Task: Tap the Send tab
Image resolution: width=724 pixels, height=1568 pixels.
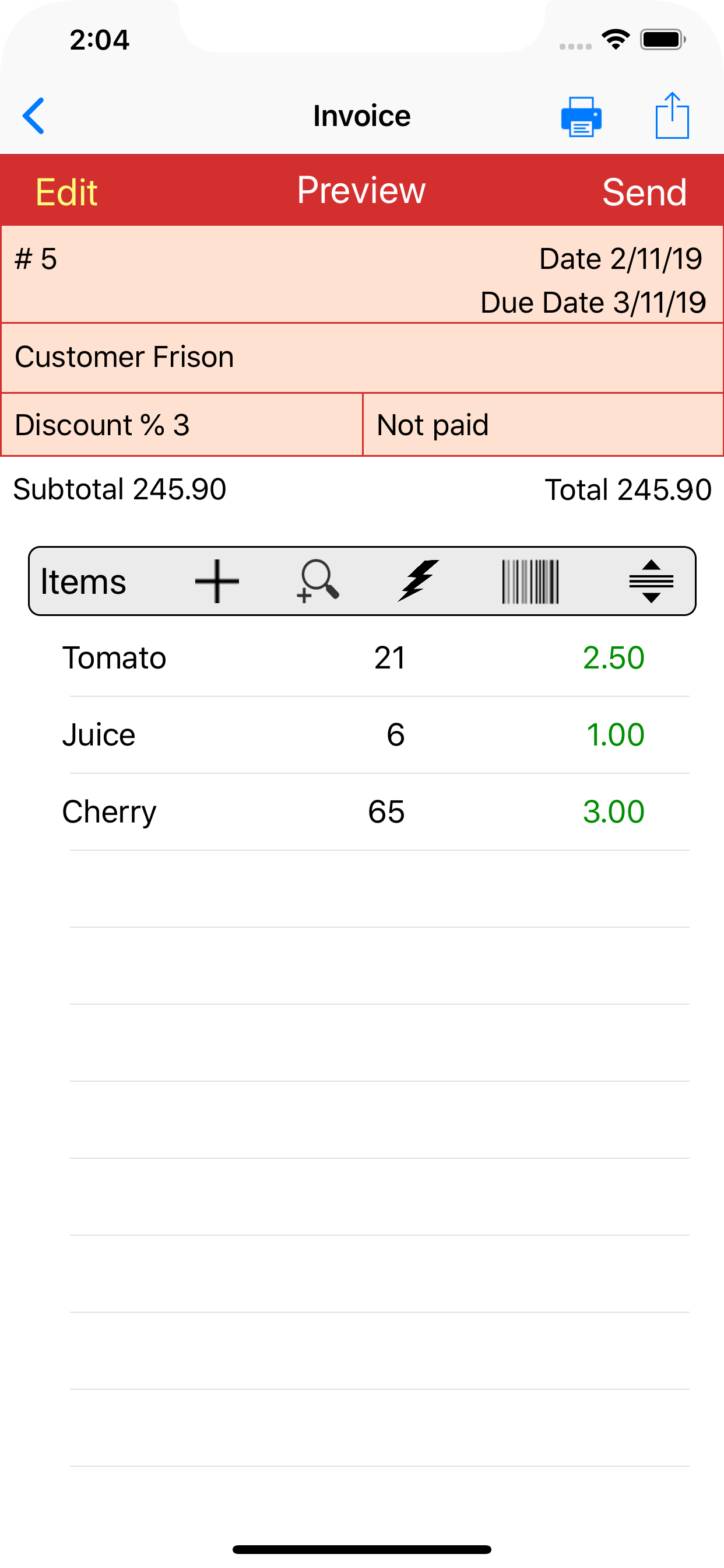Action: click(644, 192)
